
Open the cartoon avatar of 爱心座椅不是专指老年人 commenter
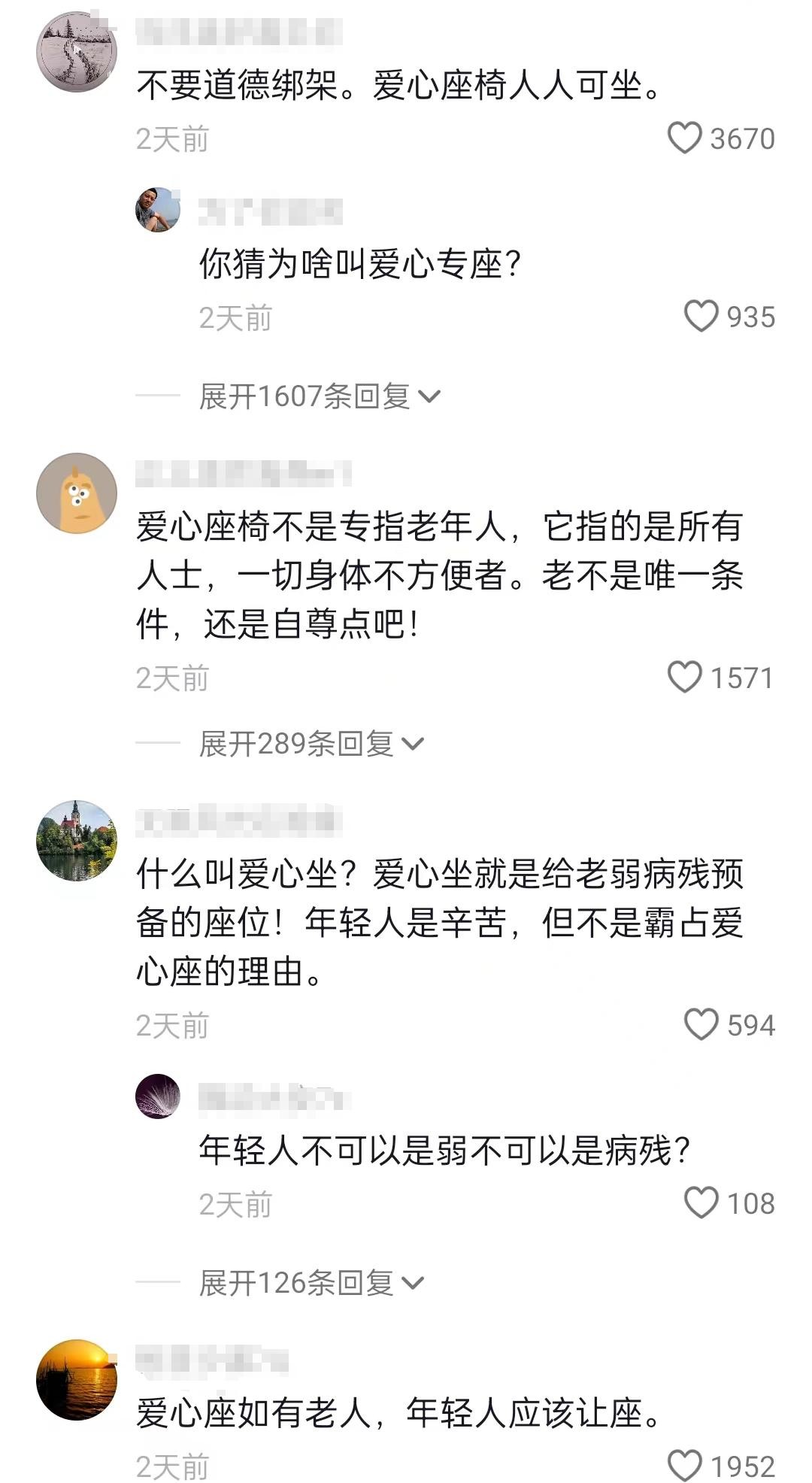[x=77, y=493]
